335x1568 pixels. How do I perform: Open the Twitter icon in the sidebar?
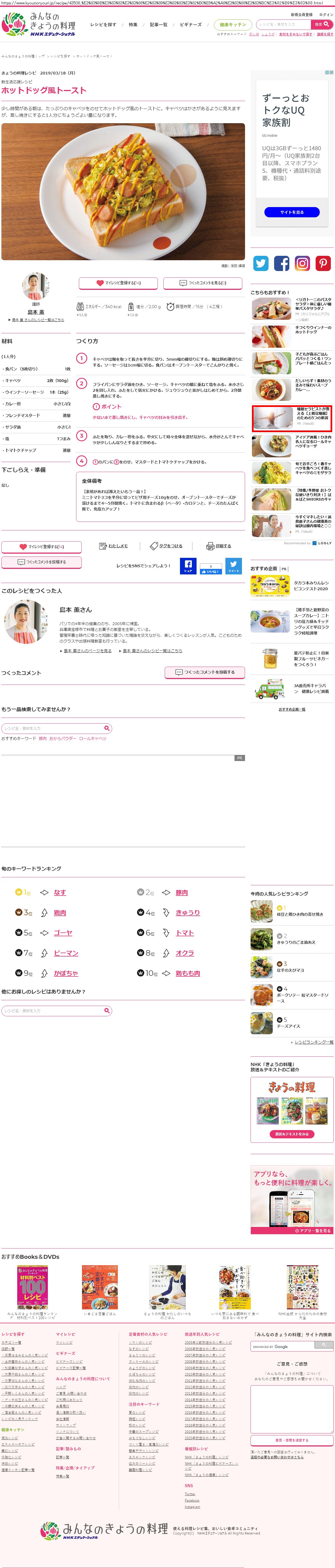(261, 263)
